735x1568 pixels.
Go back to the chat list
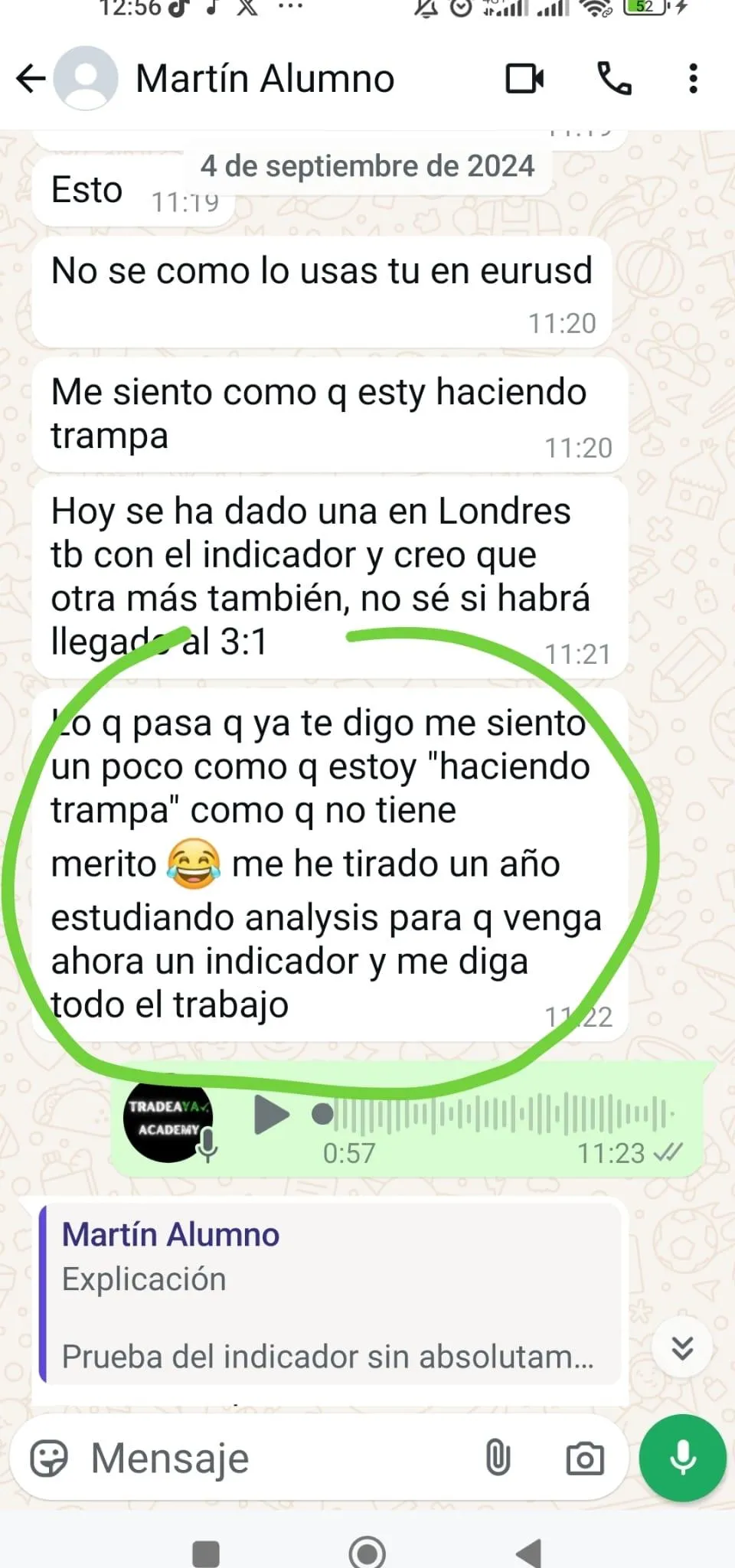coord(31,78)
